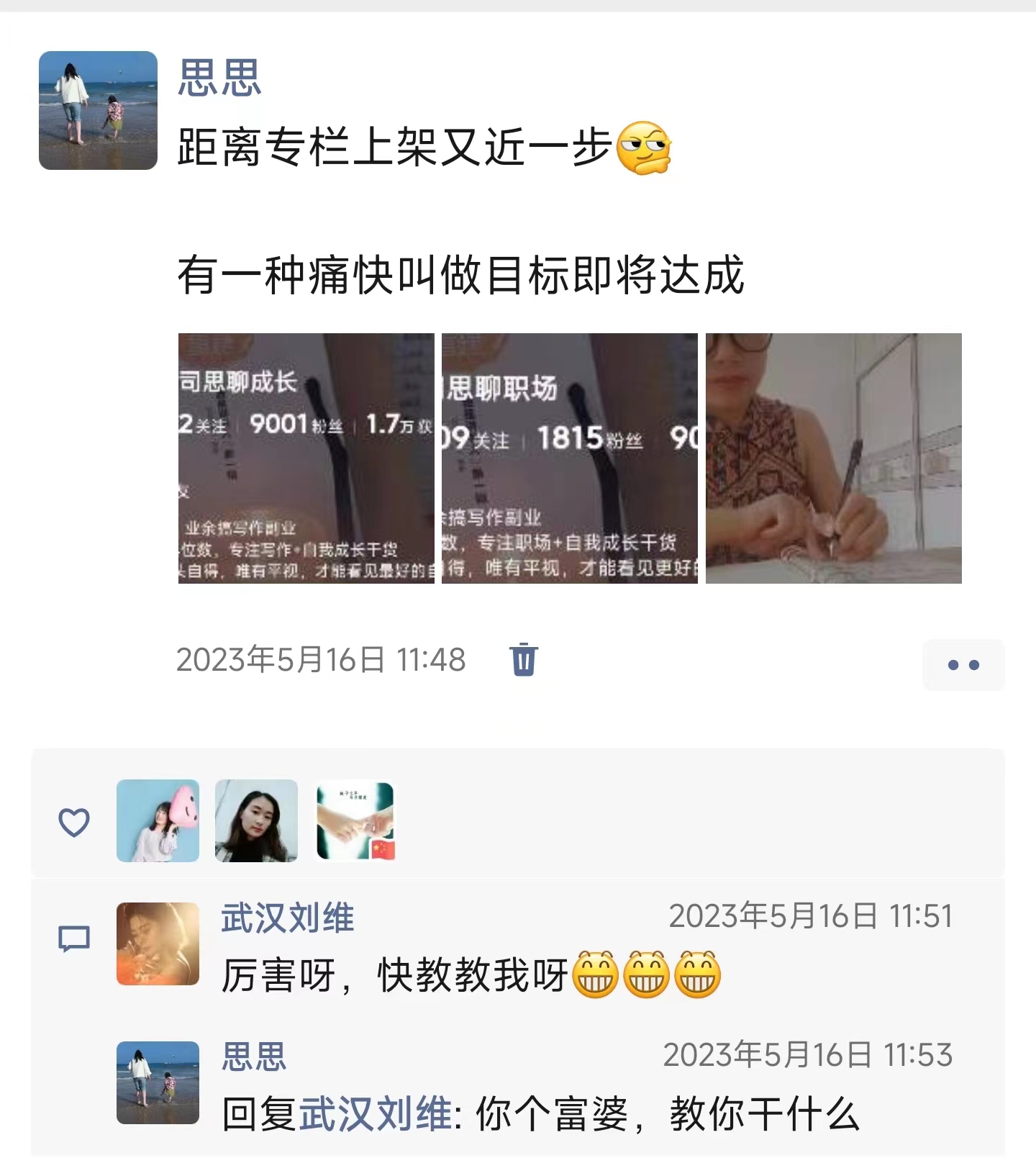Open the comment bubble icon
This screenshot has height=1158, width=1036.
coord(74,938)
